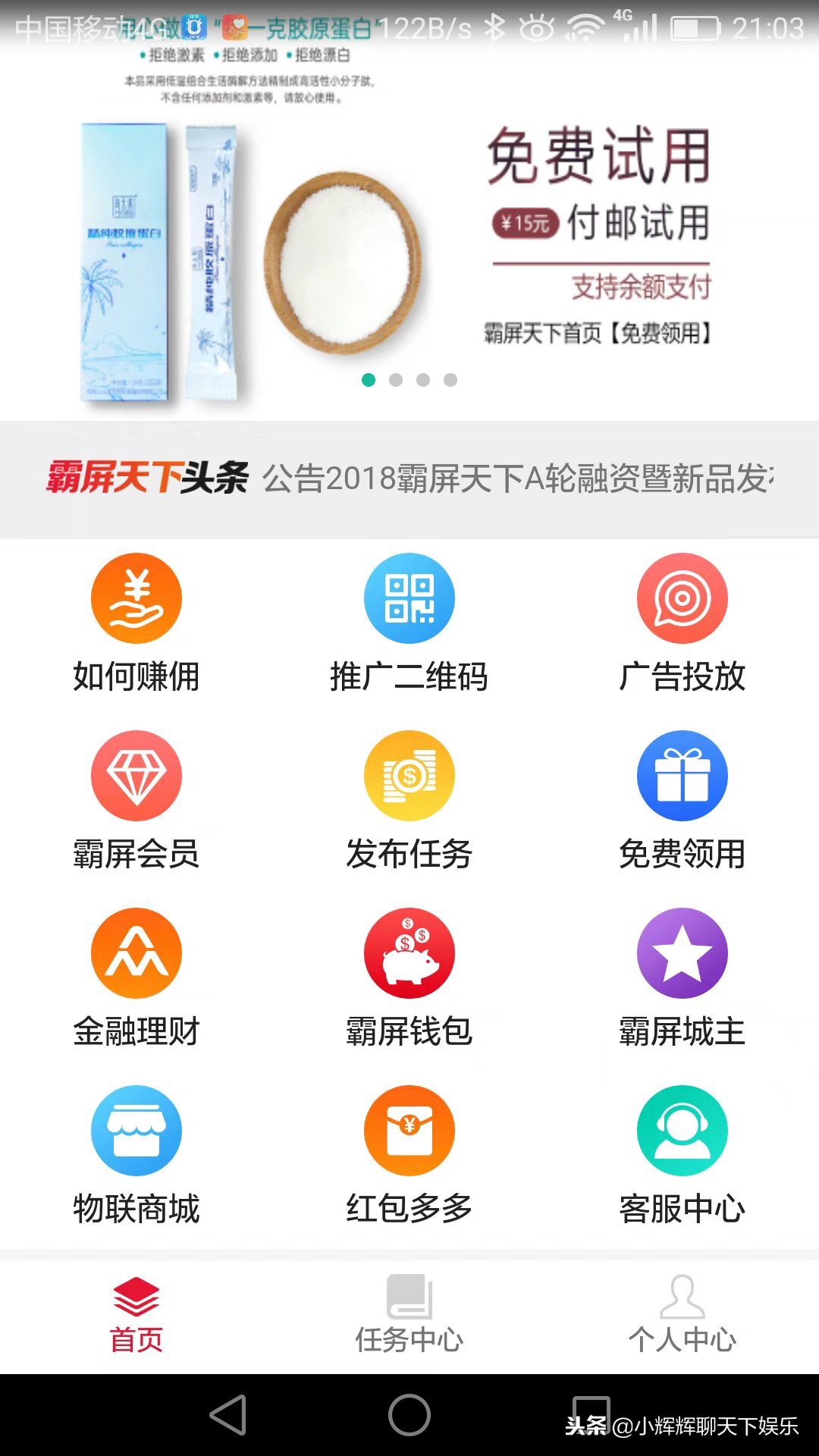819x1456 pixels.
Task: Open the 霸屏钱包 wallet
Action: pyautogui.click(x=408, y=978)
